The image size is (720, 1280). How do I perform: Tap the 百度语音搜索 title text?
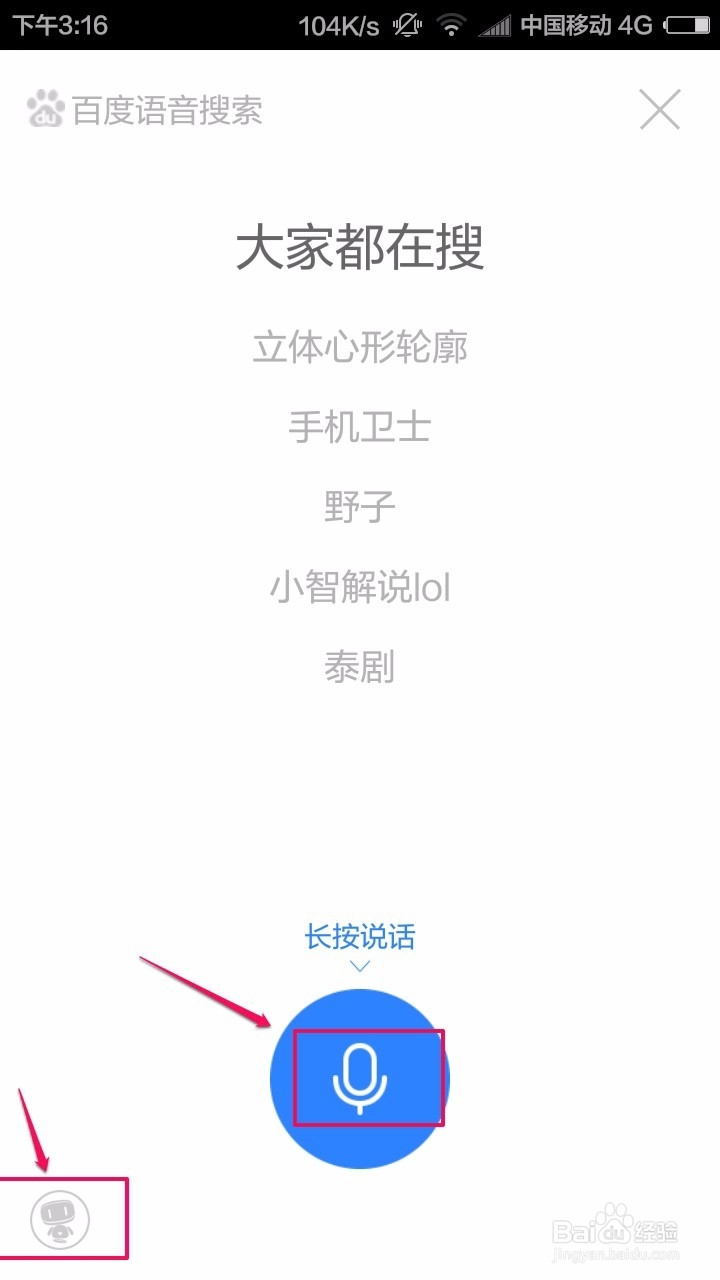pyautogui.click(x=163, y=110)
